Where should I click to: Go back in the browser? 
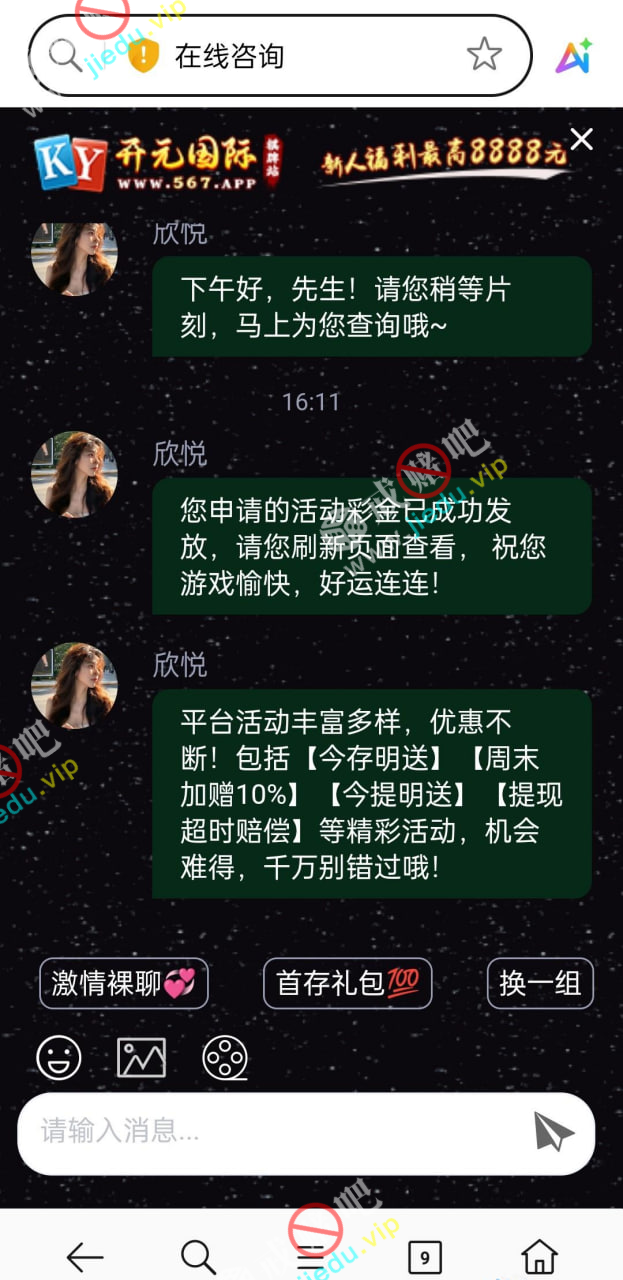(x=85, y=1256)
